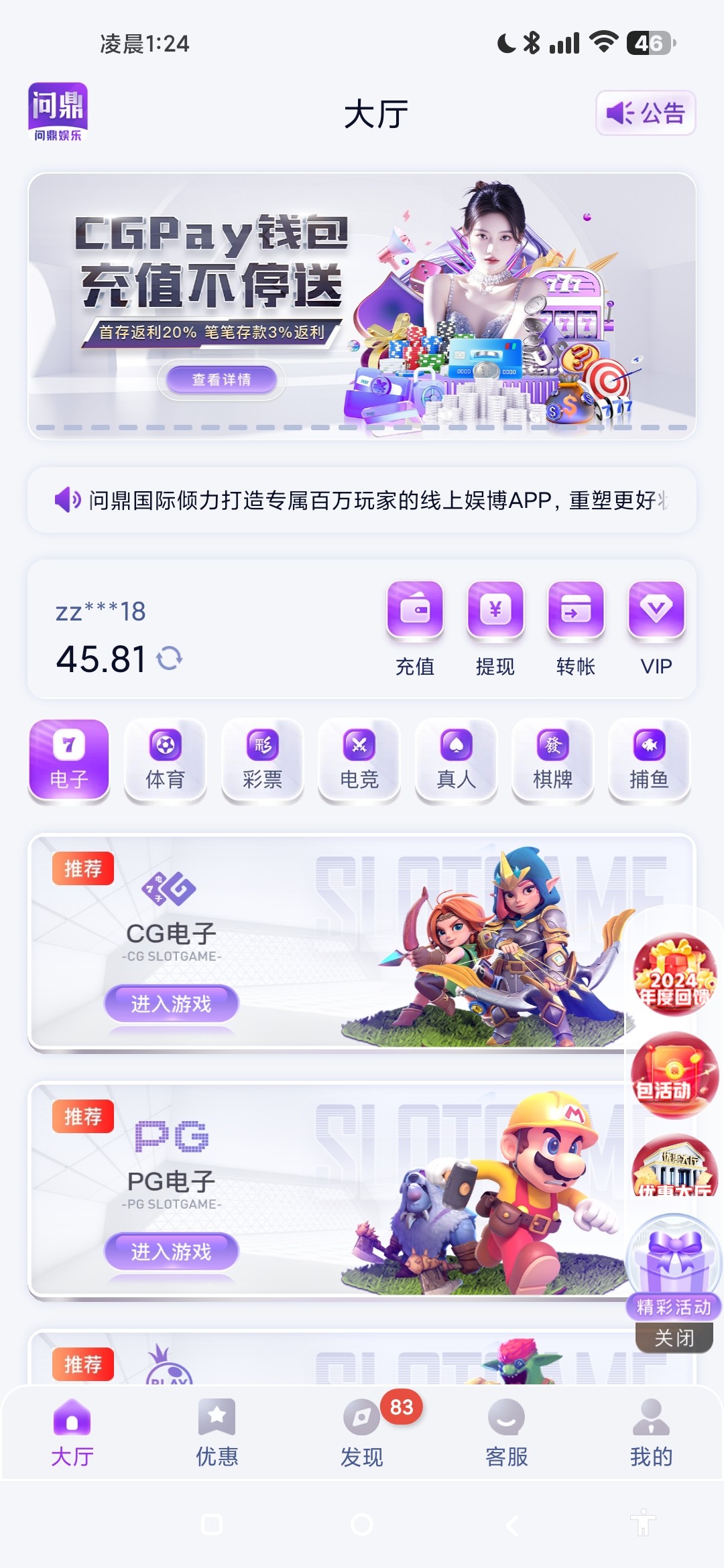Open the 客服 customer service tab
Image resolution: width=724 pixels, height=1568 pixels.
pyautogui.click(x=506, y=1433)
